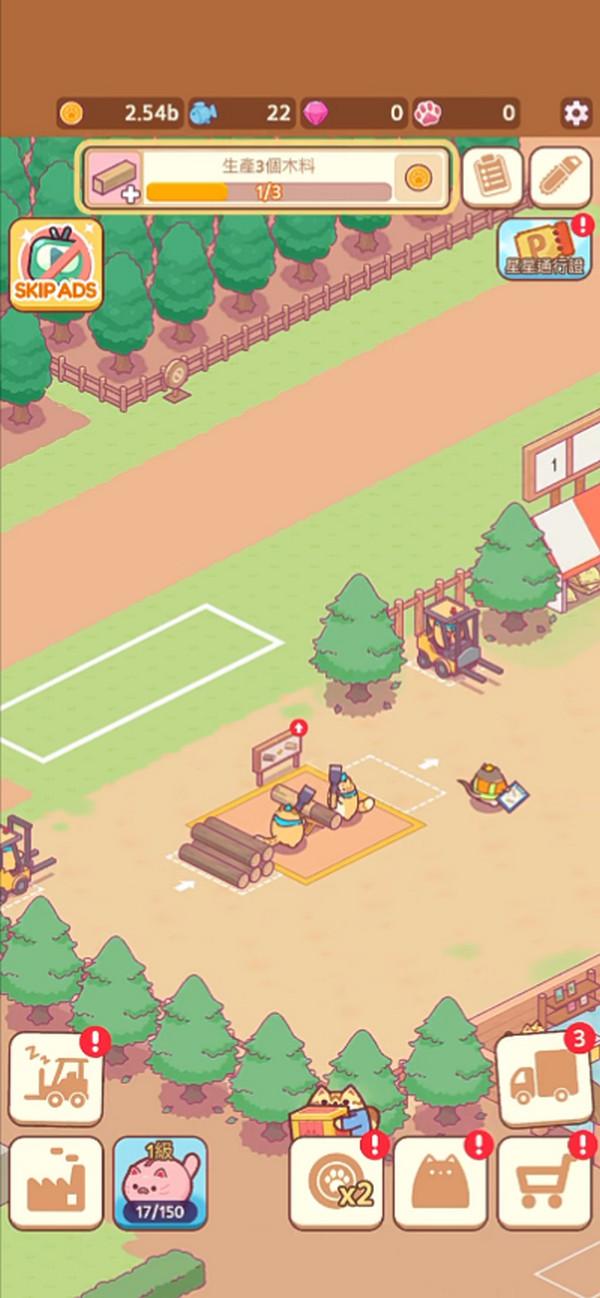The height and width of the screenshot is (1298, 600).
Task: Open the pencil edit mode
Action: point(559,176)
